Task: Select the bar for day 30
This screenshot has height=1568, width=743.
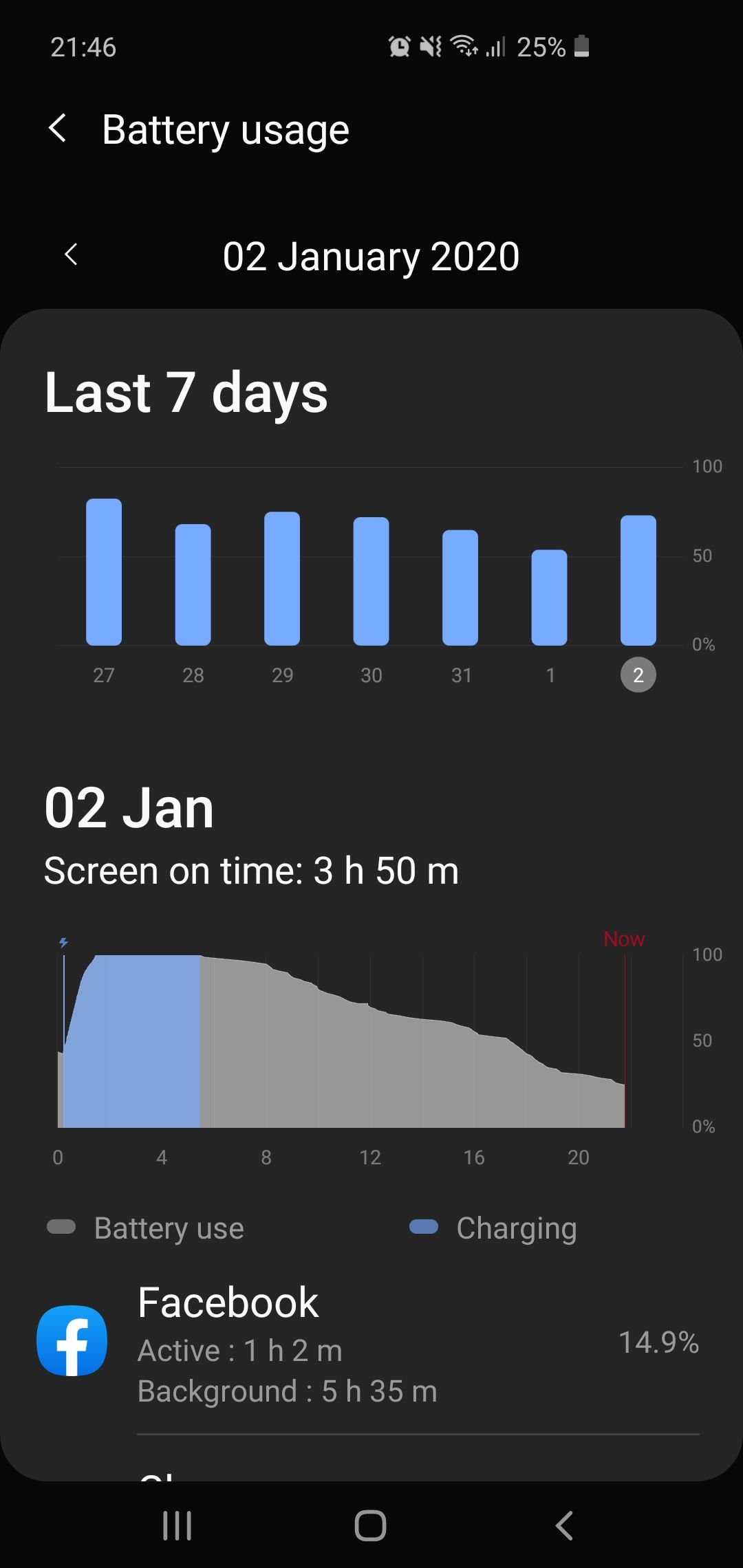Action: tap(371, 581)
